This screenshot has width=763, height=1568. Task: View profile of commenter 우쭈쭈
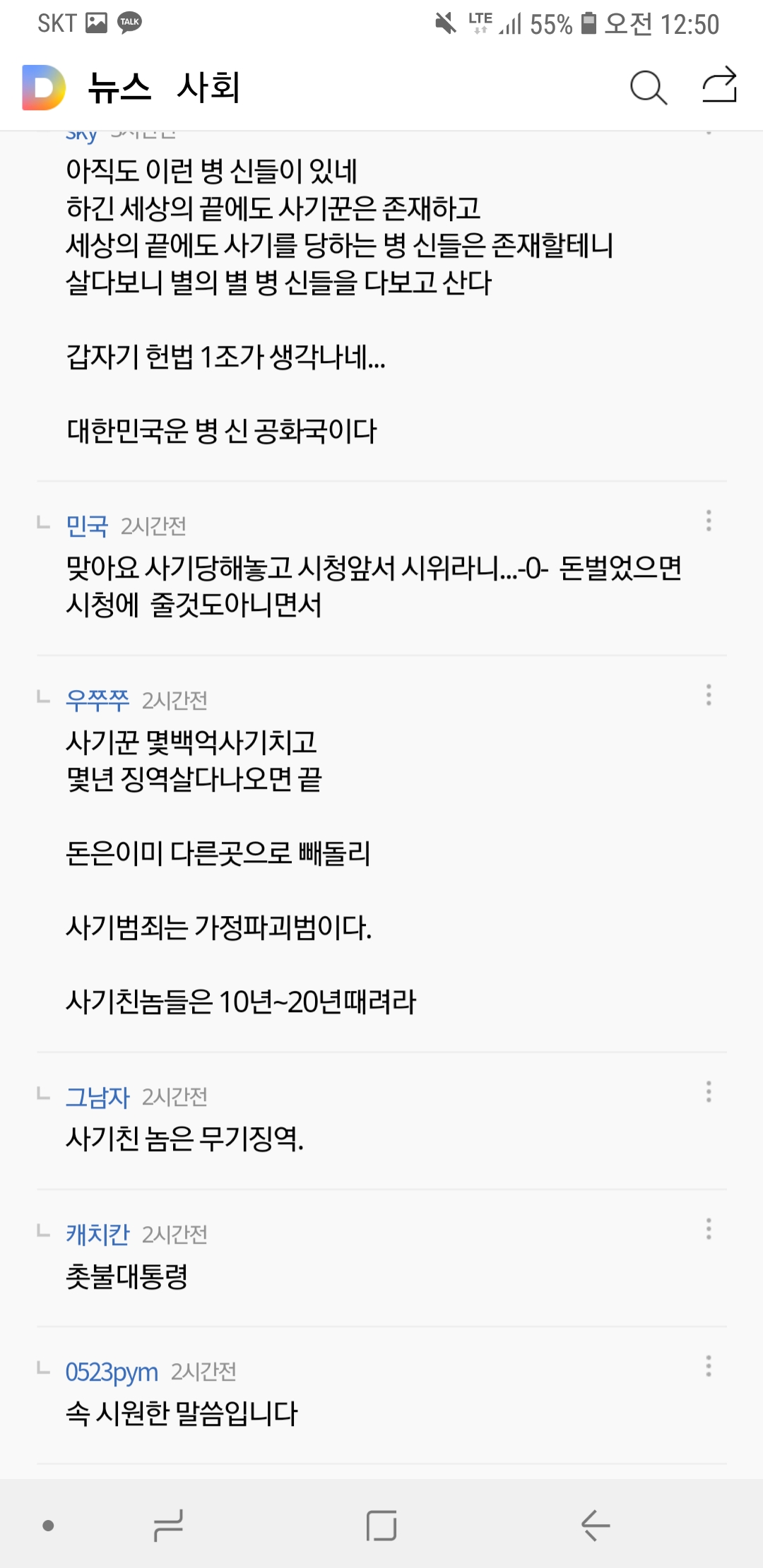click(97, 699)
